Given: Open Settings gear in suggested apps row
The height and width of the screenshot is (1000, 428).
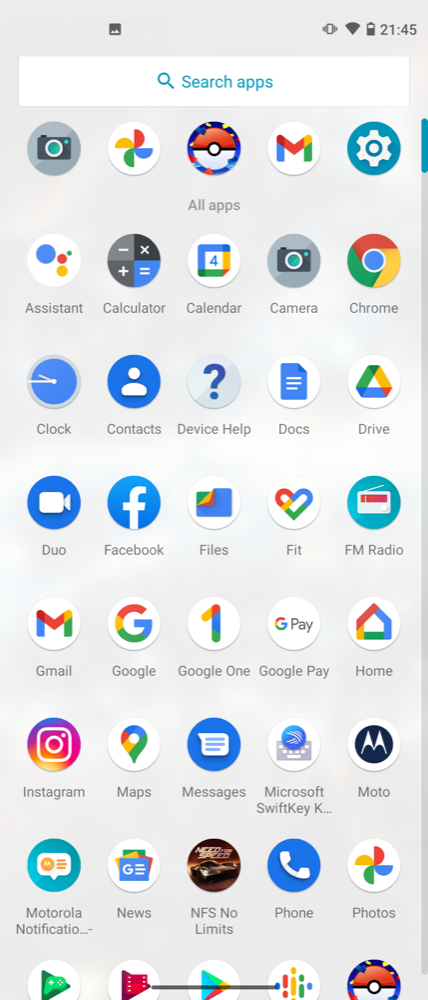Looking at the screenshot, I should coord(374,148).
